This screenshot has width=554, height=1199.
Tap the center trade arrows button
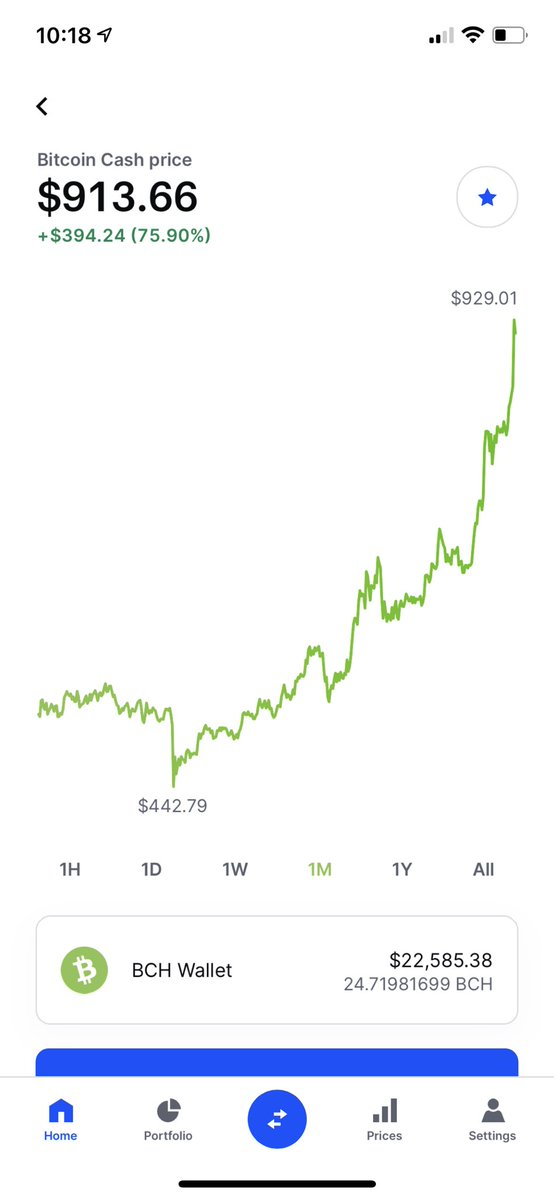pyautogui.click(x=277, y=1119)
